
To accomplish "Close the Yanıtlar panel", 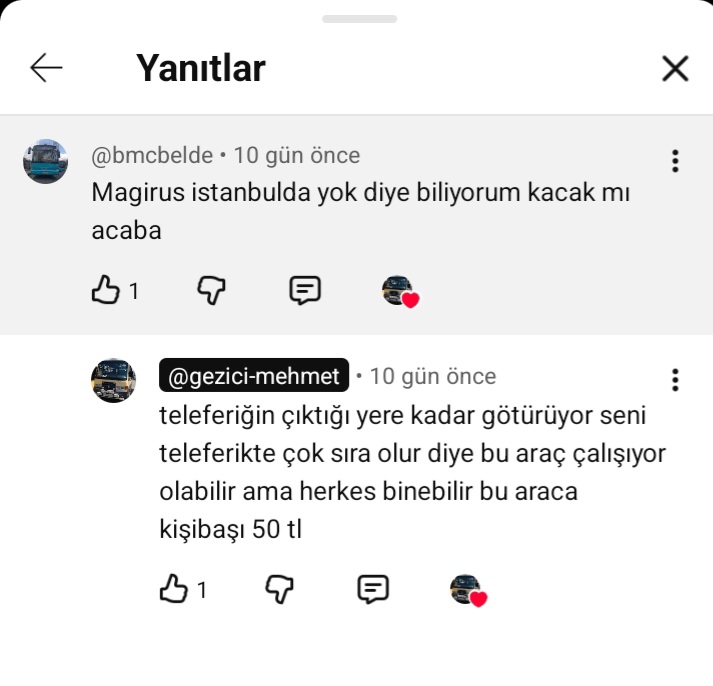I will coord(675,68).
